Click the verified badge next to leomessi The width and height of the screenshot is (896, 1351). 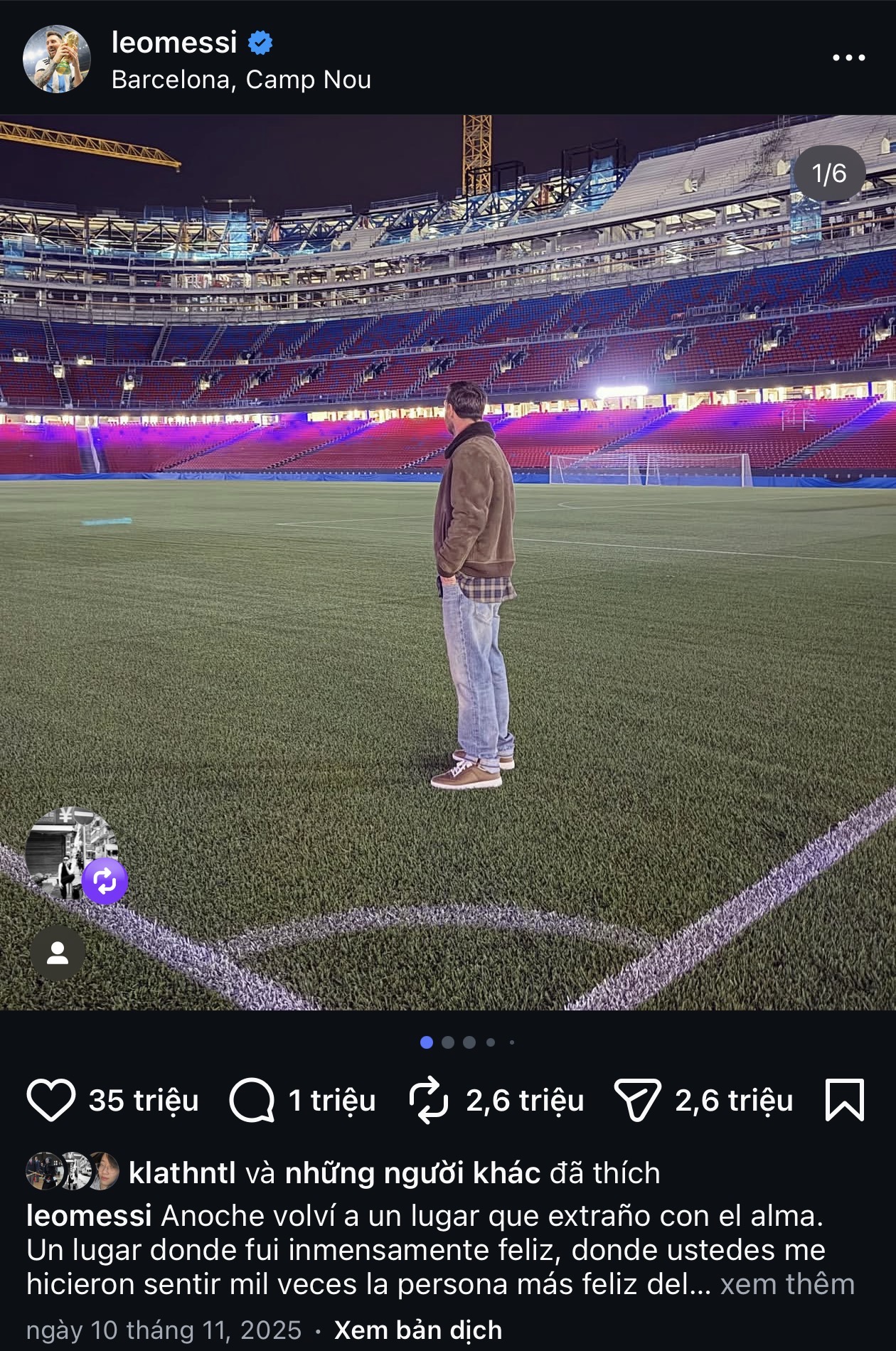coord(260,43)
